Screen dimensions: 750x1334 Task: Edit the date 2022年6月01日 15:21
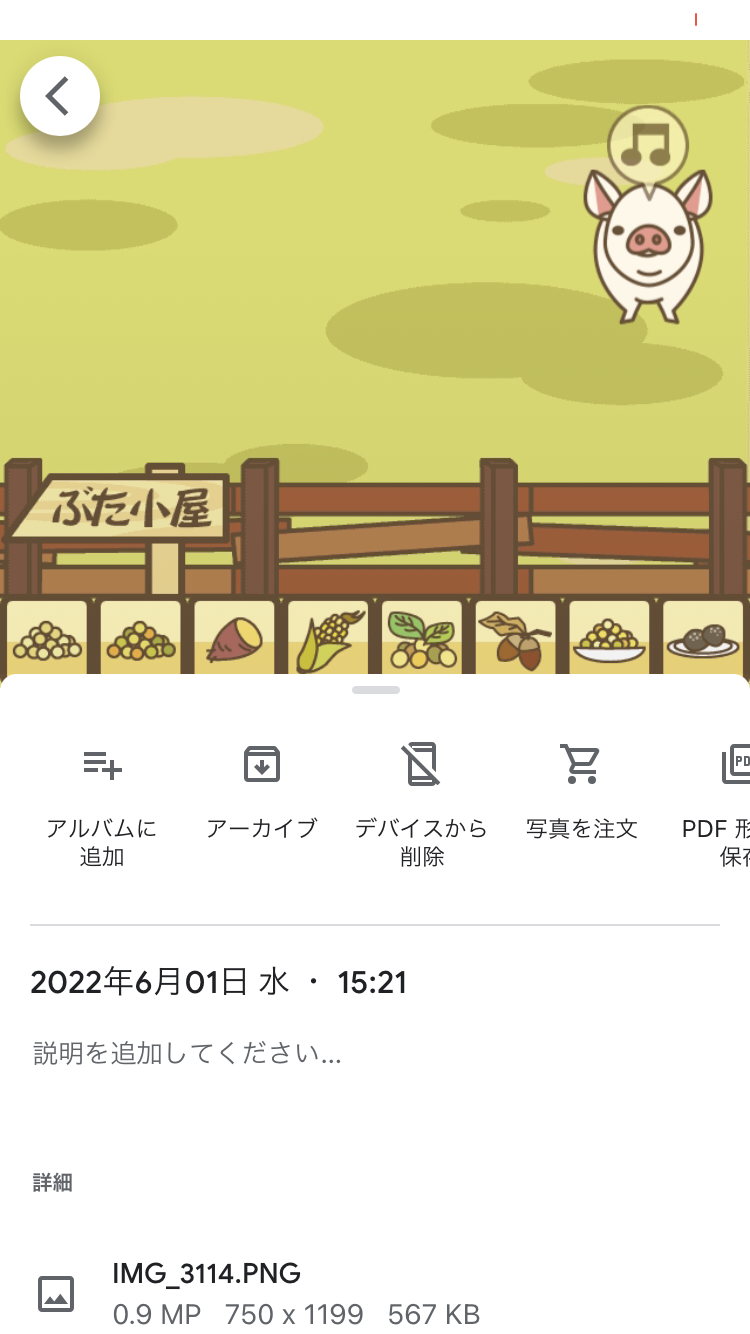(x=219, y=982)
